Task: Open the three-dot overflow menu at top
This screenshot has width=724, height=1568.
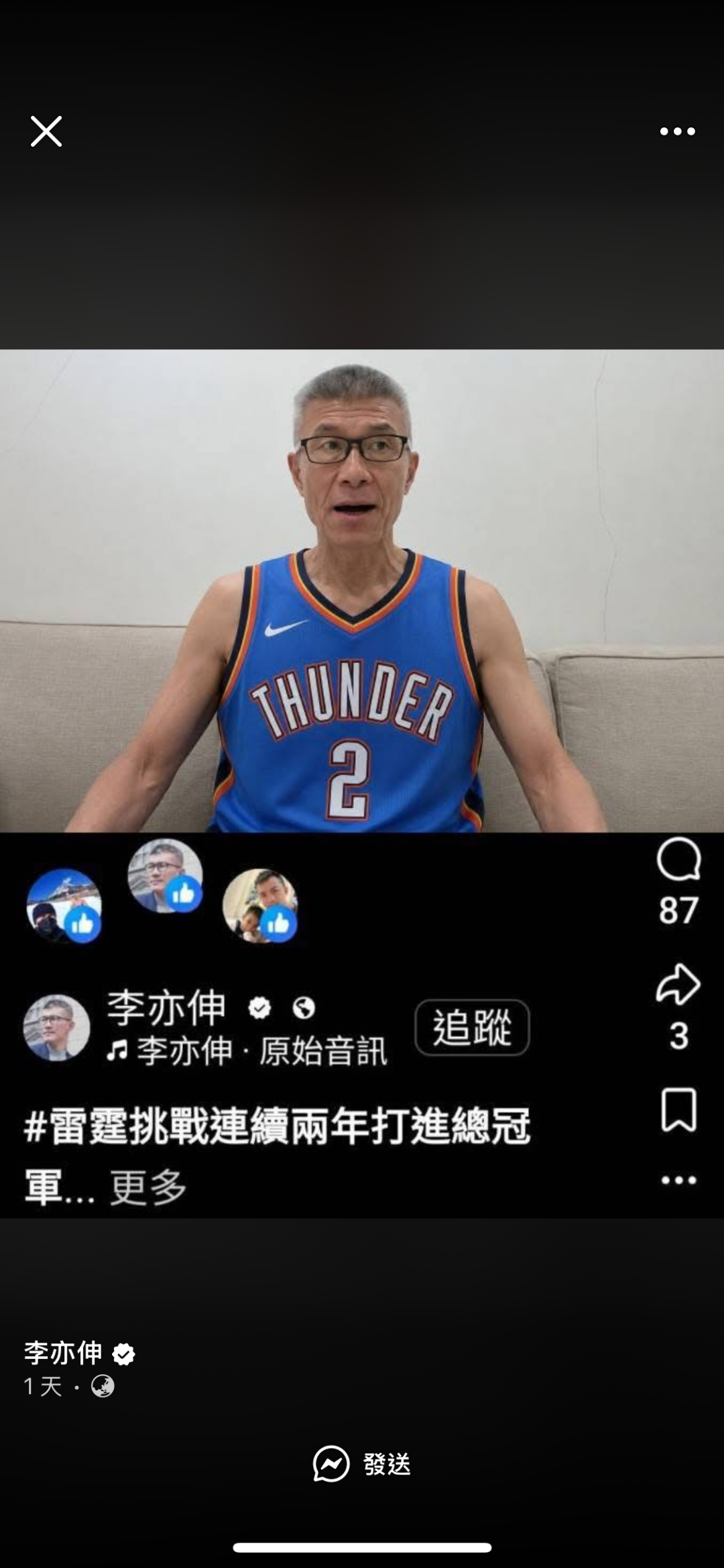Action: [x=677, y=131]
